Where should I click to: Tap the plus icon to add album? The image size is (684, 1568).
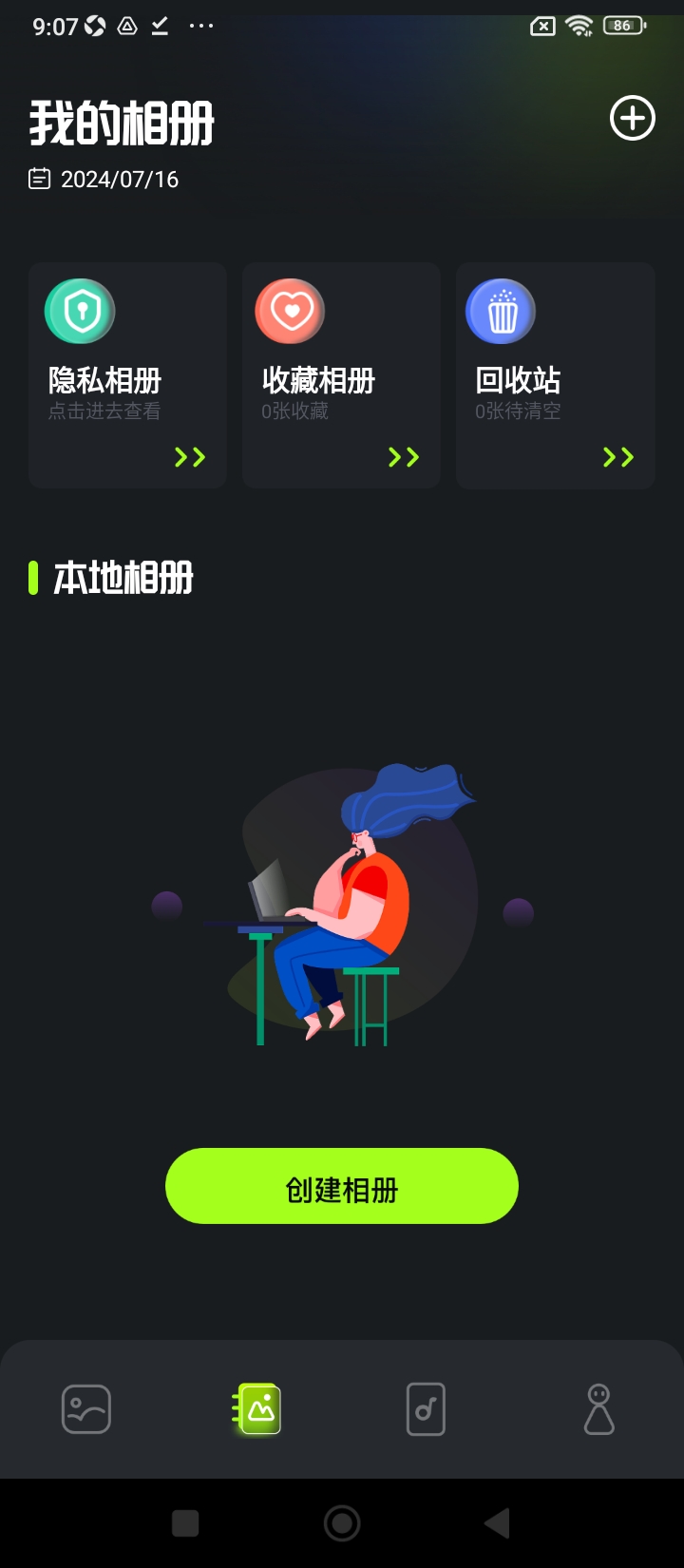point(632,119)
